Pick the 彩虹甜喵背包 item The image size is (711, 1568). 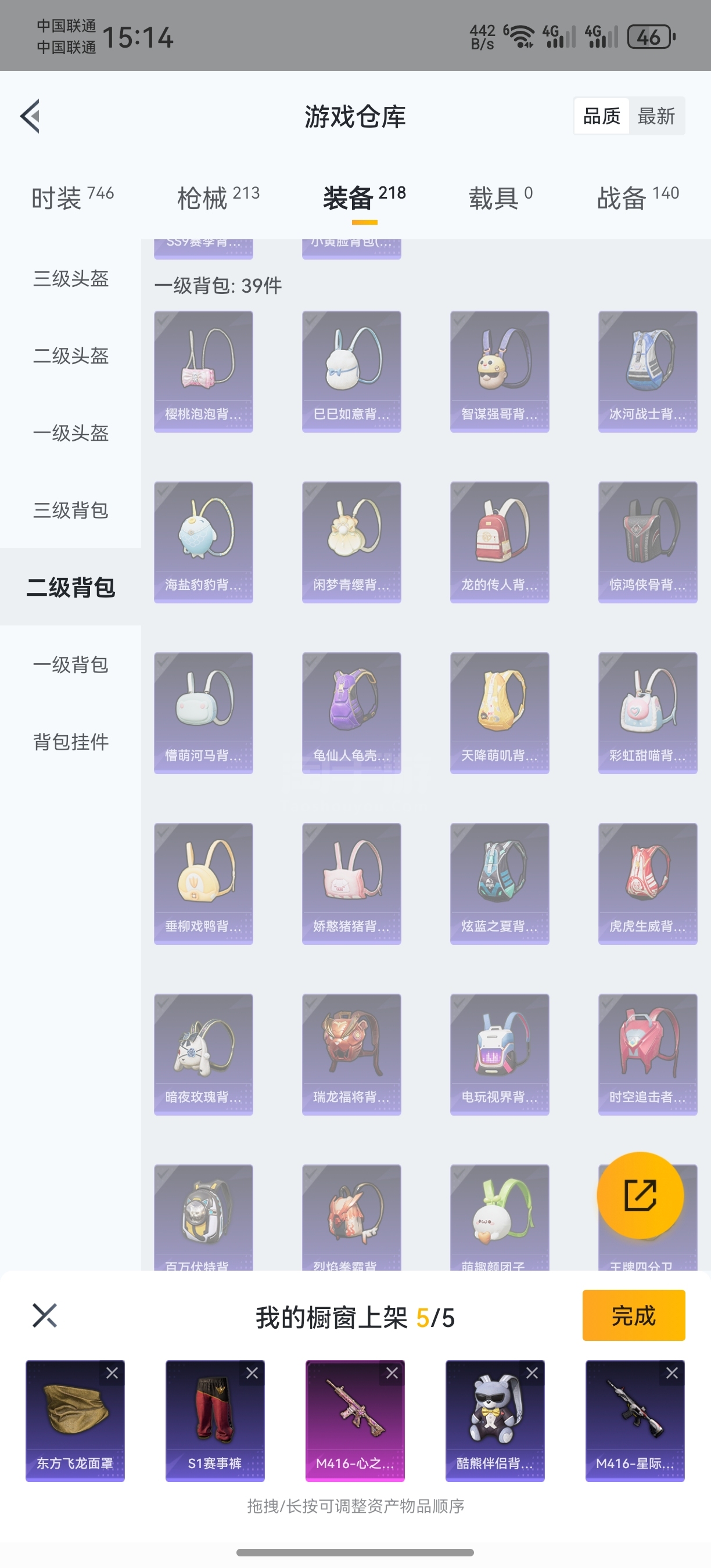pos(647,713)
